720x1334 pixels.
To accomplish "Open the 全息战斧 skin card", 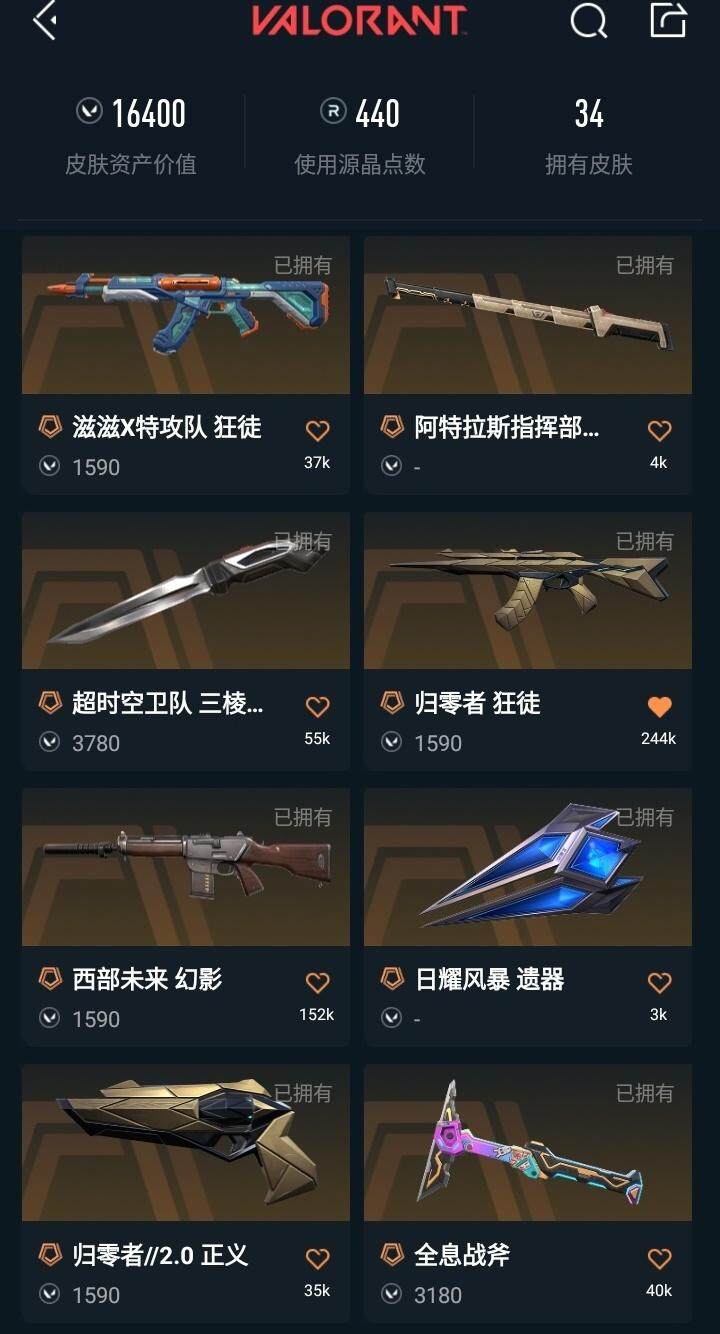I will (x=528, y=1144).
